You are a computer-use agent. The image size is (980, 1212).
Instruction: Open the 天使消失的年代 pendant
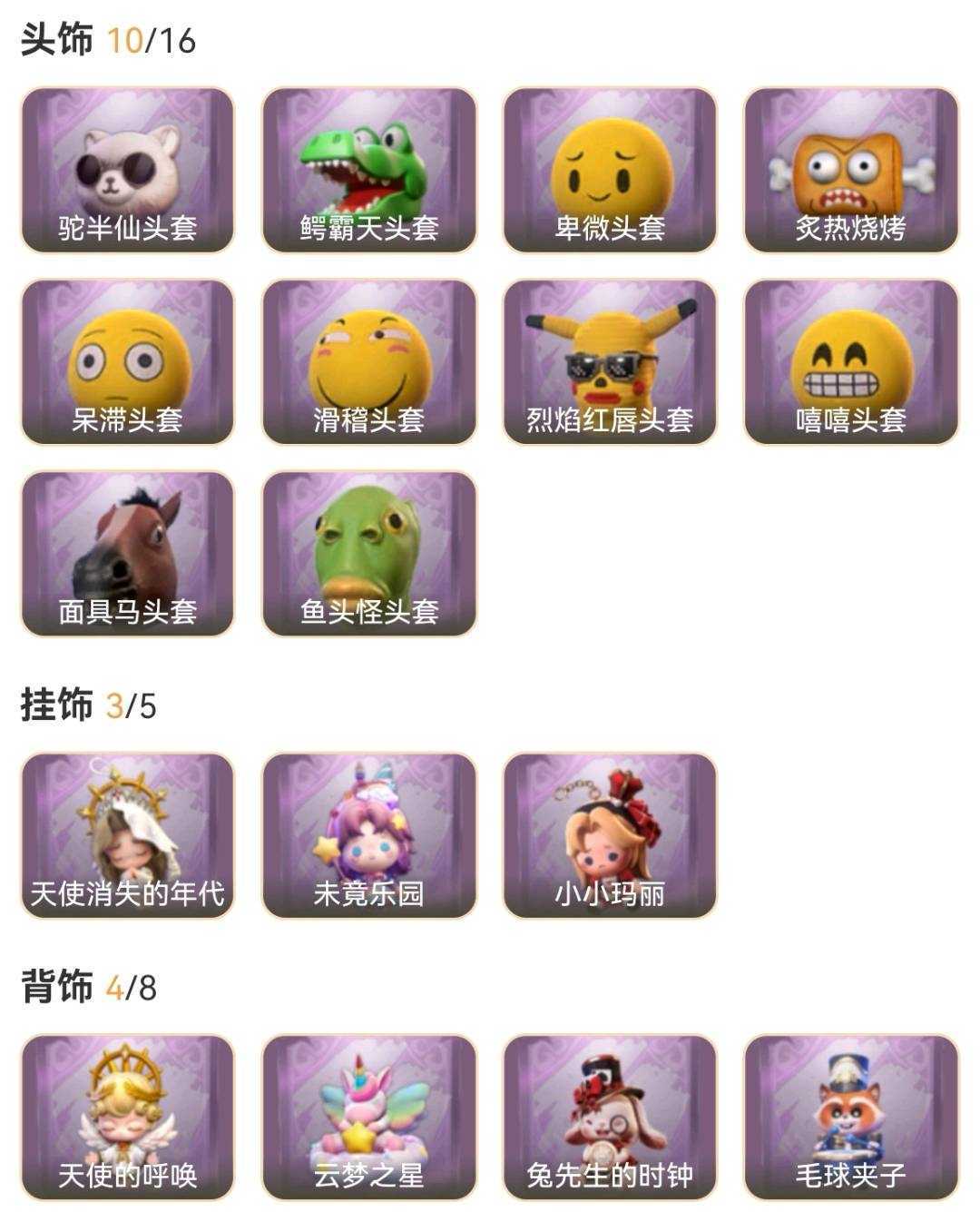(127, 835)
